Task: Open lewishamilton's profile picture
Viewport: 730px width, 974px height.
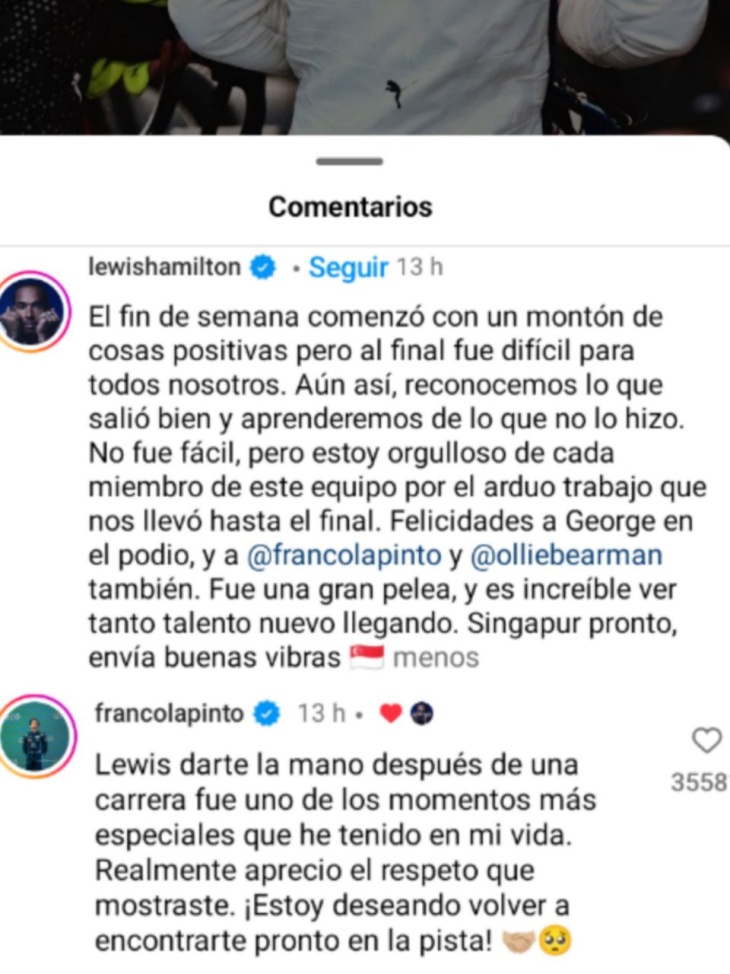Action: tap(33, 311)
